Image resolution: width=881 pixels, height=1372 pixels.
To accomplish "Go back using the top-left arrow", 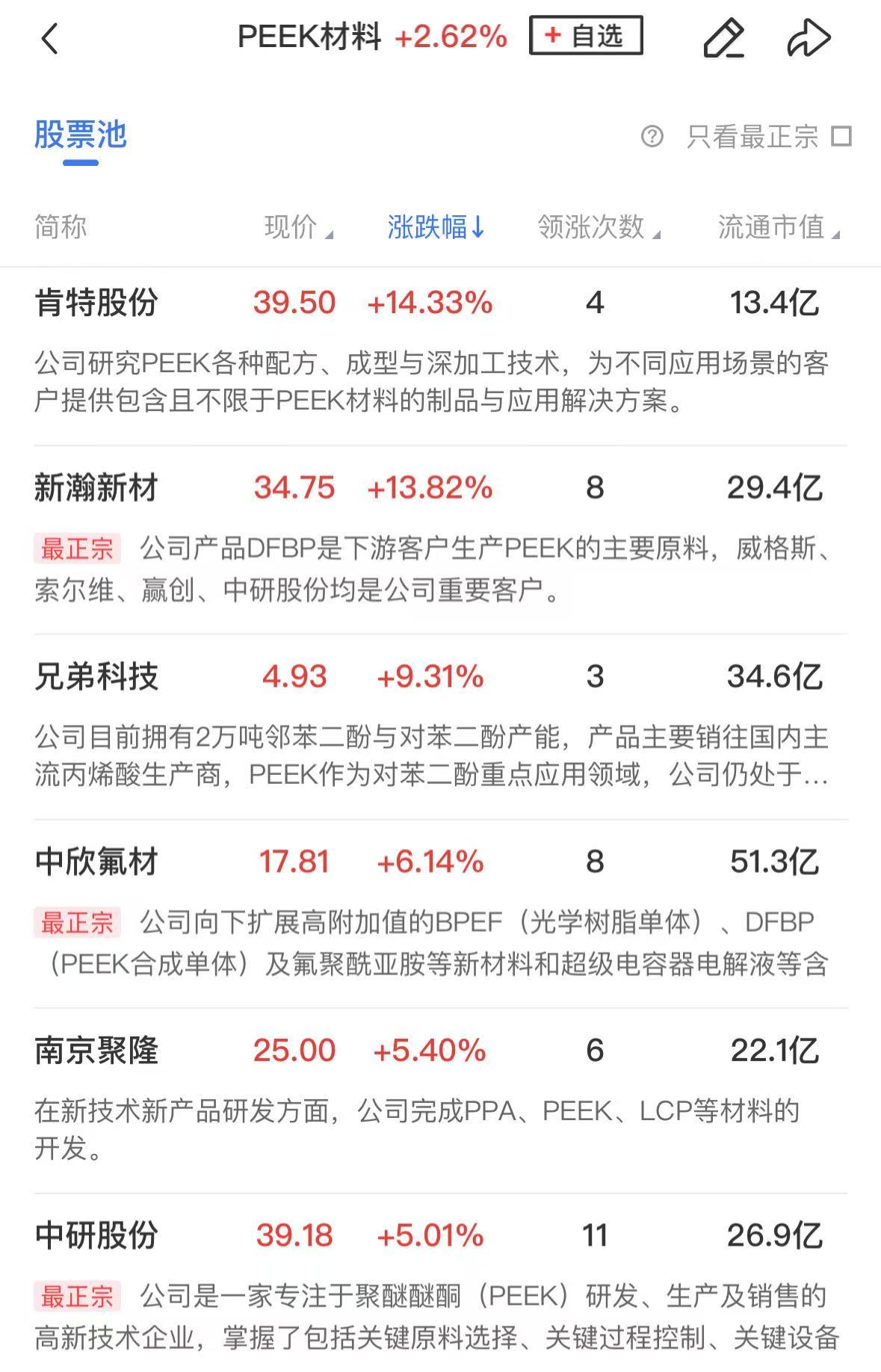I will pyautogui.click(x=49, y=38).
